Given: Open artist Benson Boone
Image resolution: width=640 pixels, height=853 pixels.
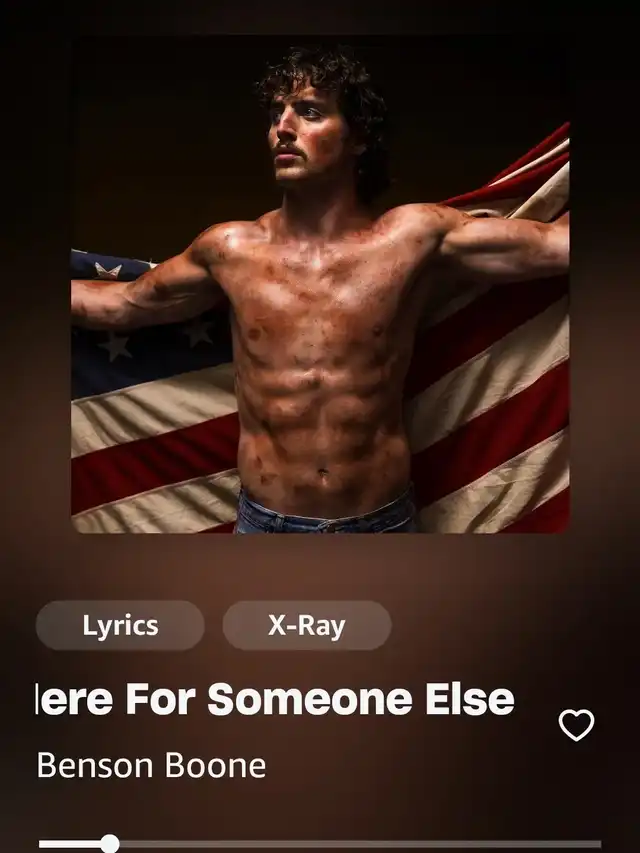Looking at the screenshot, I should click(138, 766).
